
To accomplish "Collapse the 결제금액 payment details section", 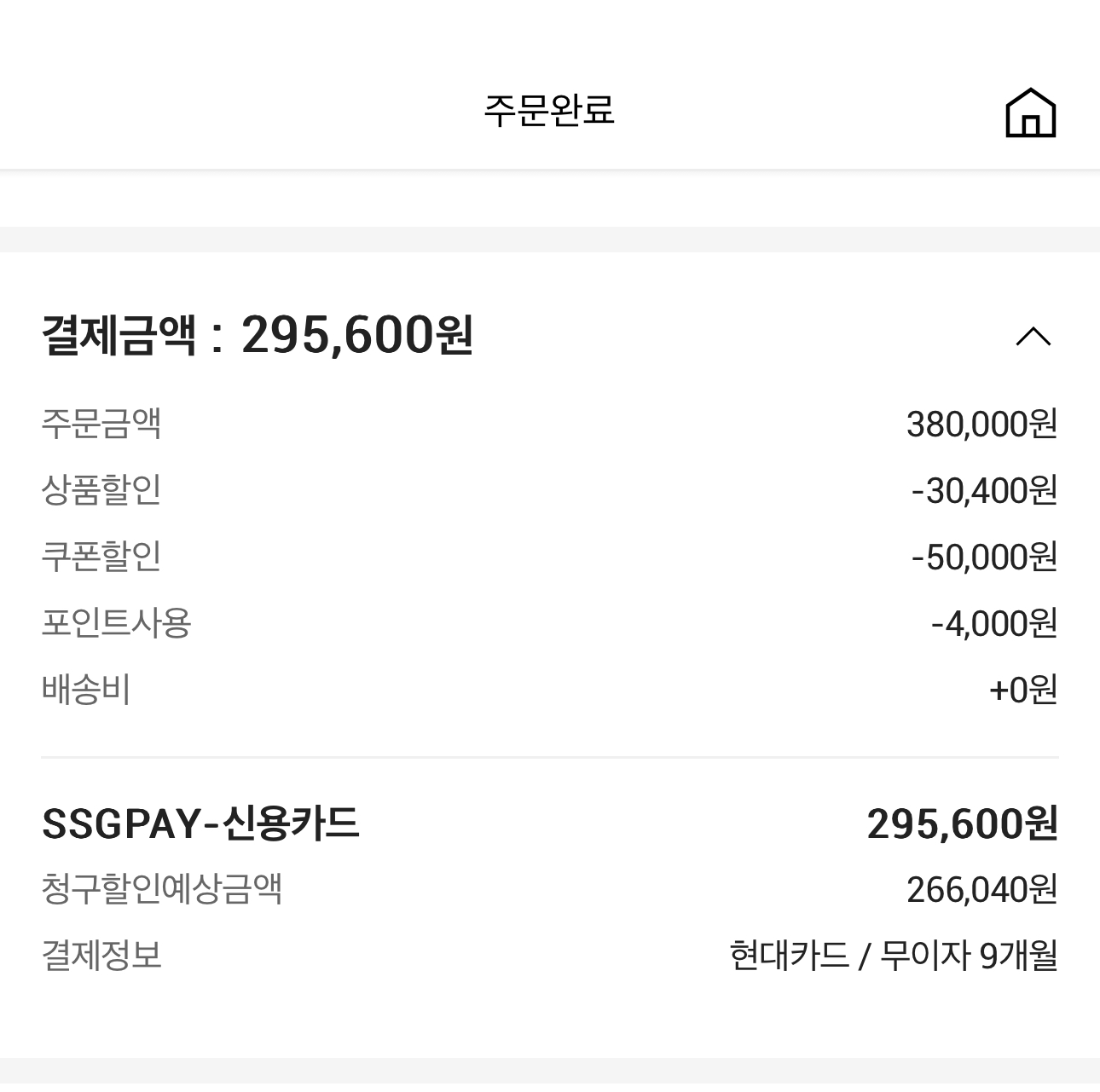I will pos(1033,337).
